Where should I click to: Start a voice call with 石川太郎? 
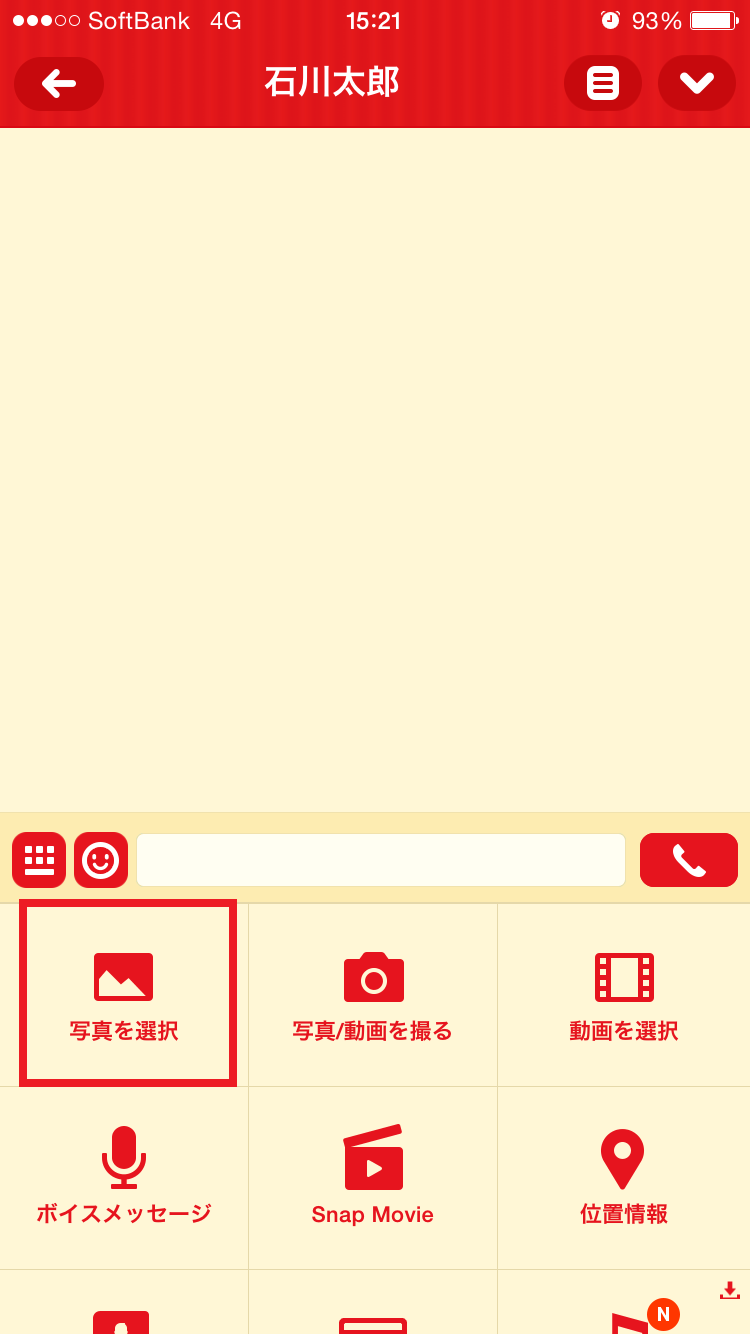pos(688,860)
